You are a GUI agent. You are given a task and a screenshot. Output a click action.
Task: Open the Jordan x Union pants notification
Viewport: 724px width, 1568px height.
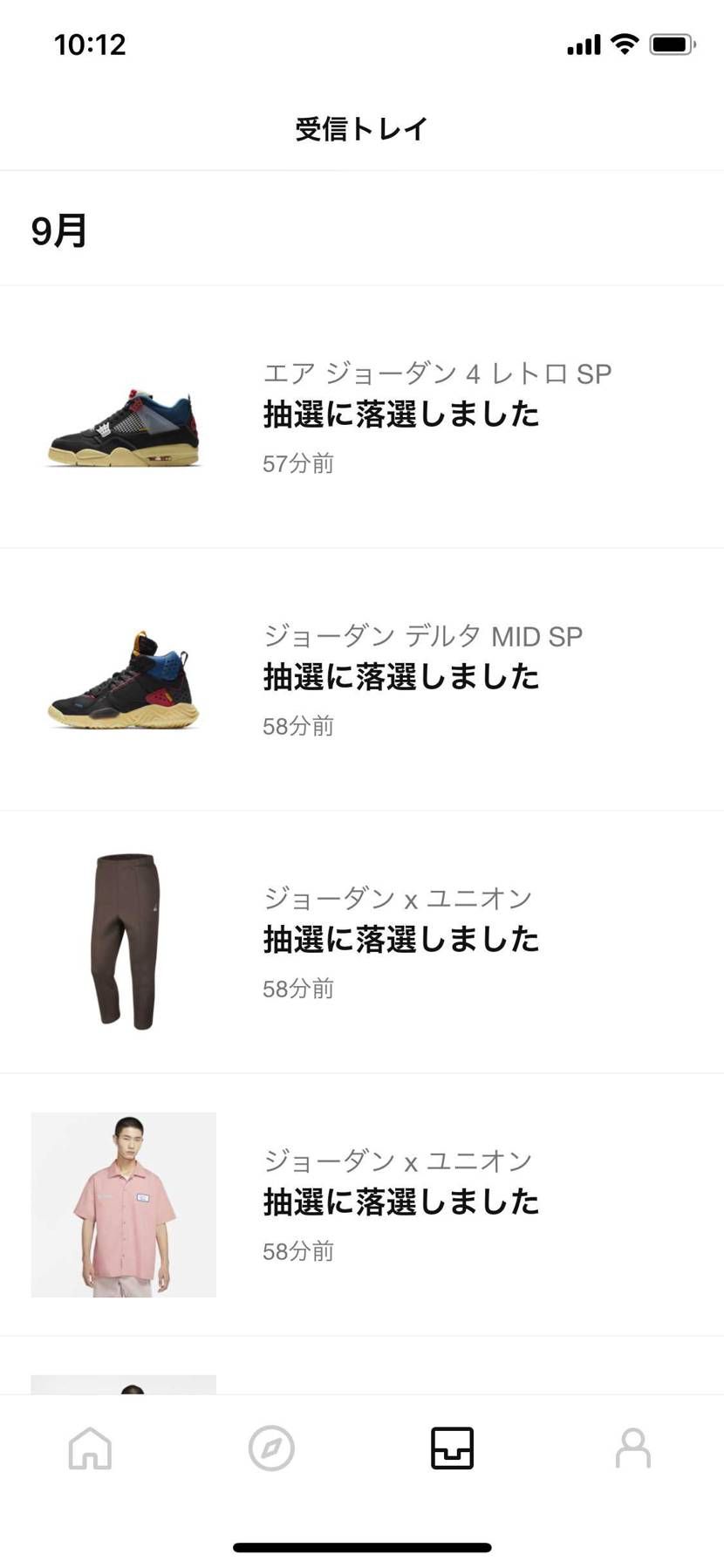pyautogui.click(x=401, y=940)
